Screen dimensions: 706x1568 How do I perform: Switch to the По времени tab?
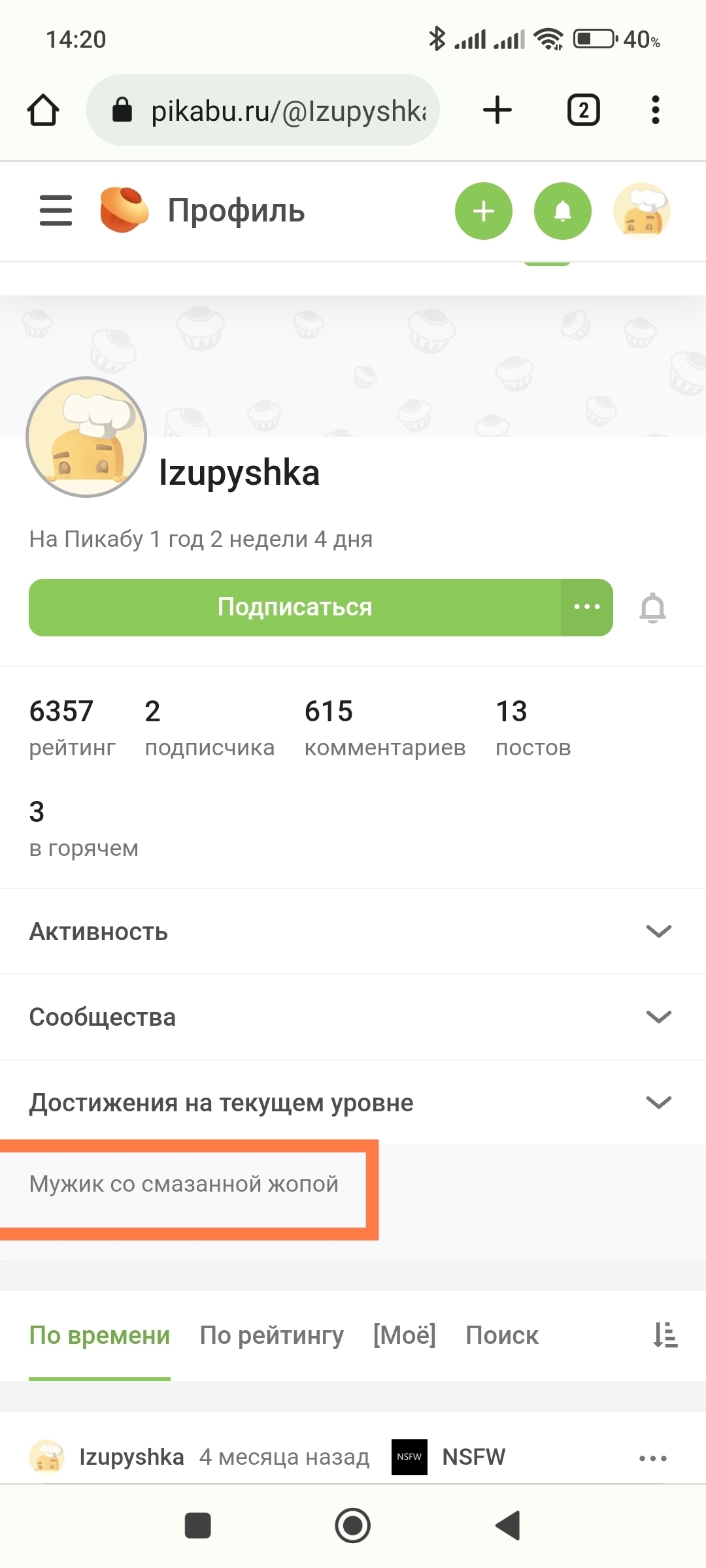[99, 1335]
